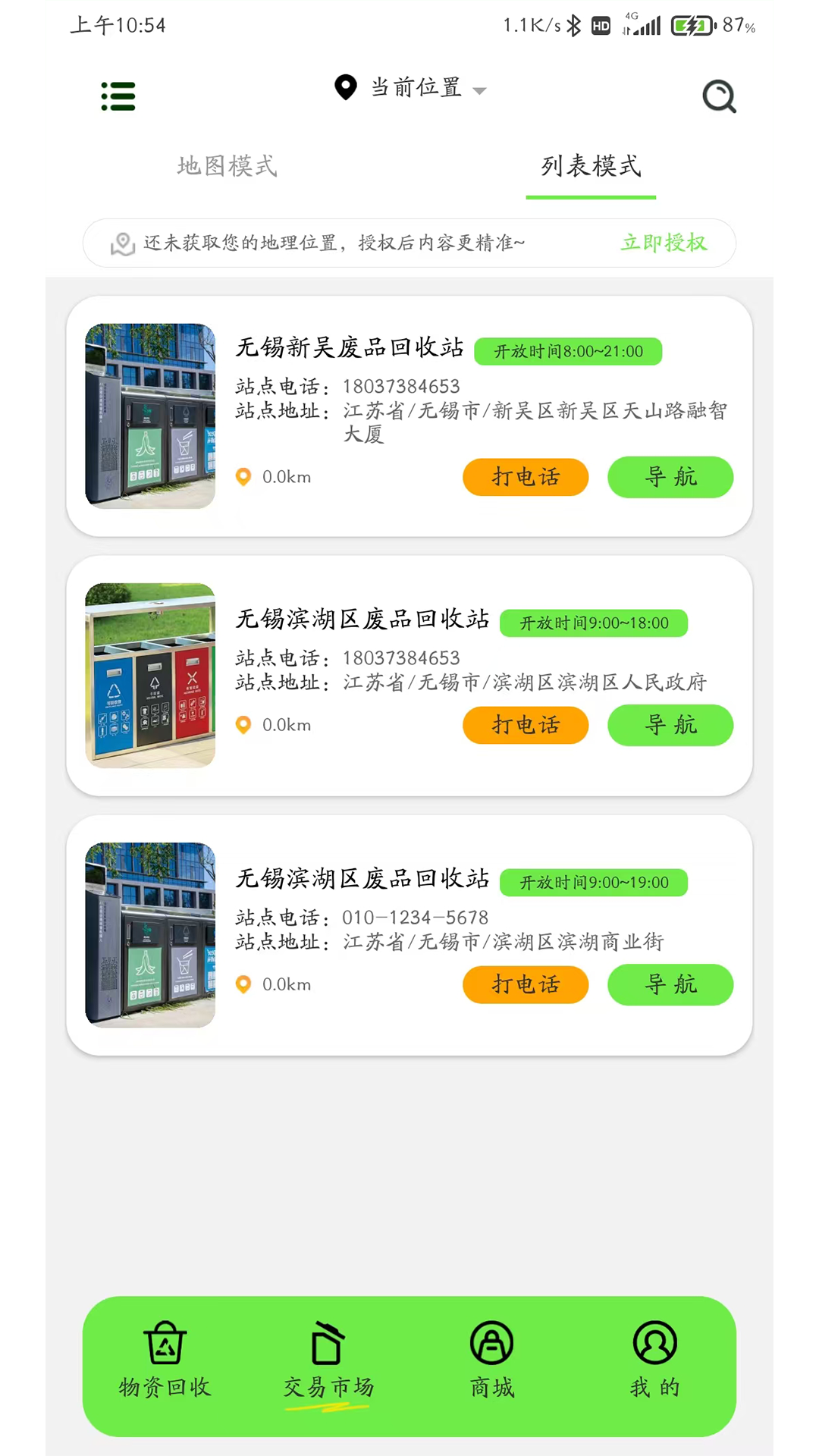
Task: Click the location pin beside 当前位置
Action: coord(346,88)
